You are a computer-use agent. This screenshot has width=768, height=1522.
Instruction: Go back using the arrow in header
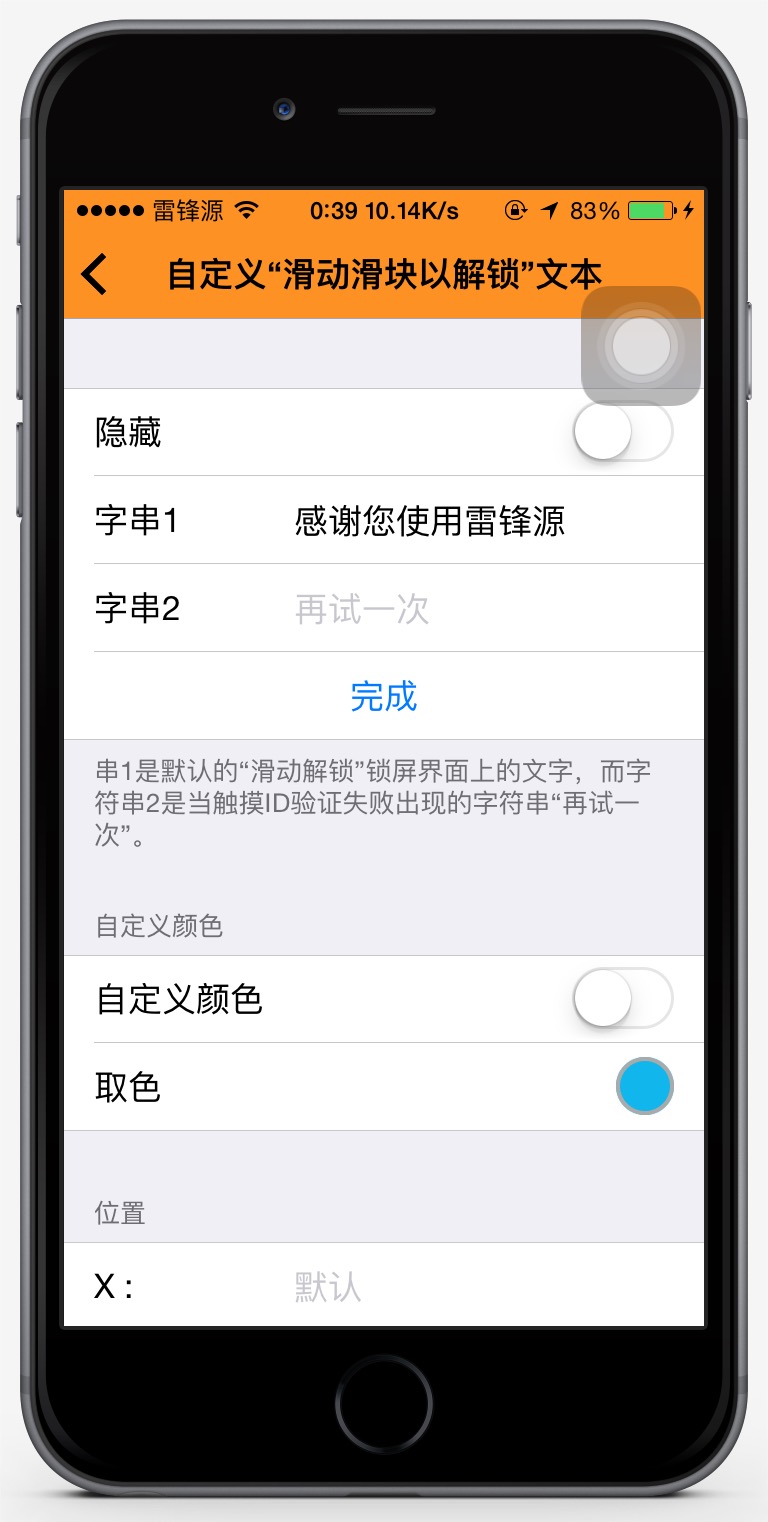[94, 274]
